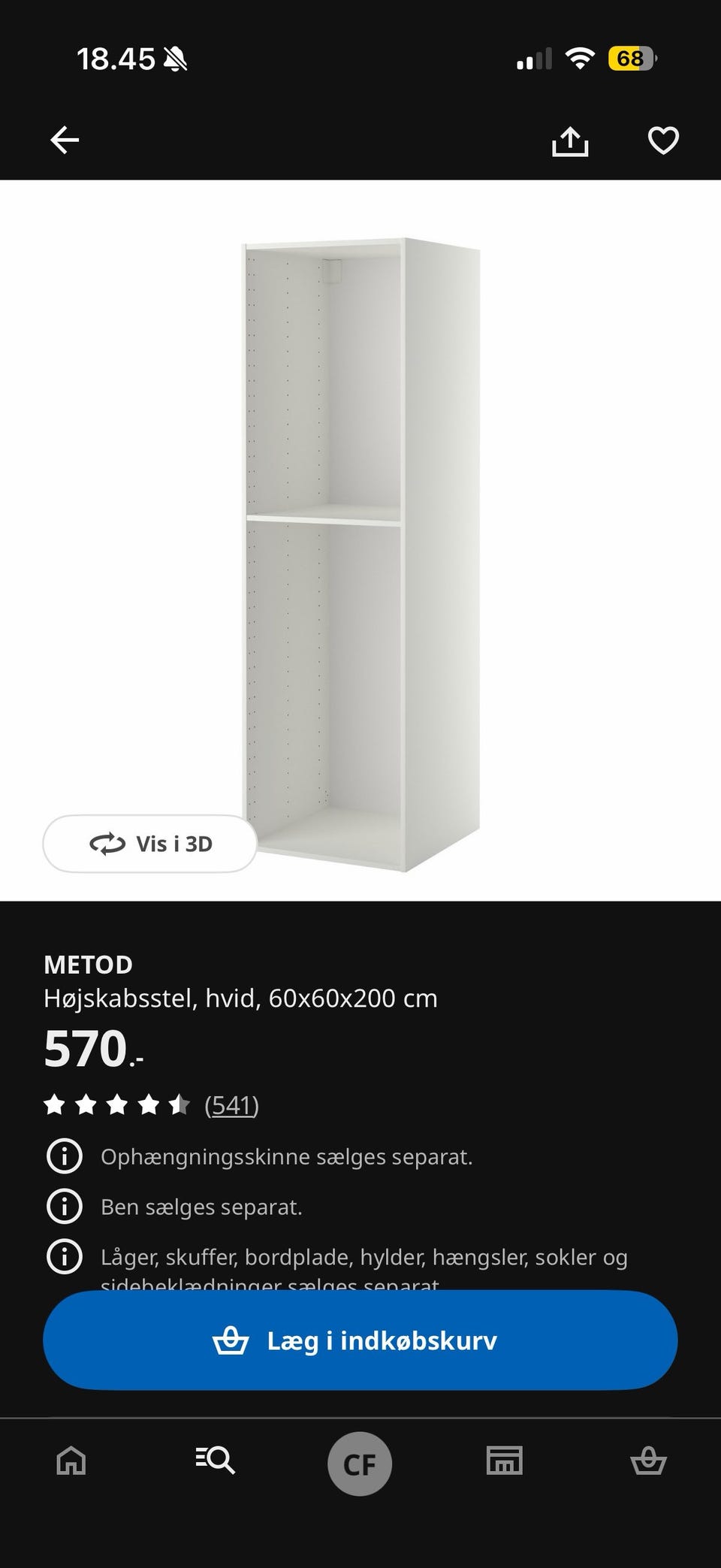Open the METOD cabinet product image
721x1568 pixels.
click(x=360, y=554)
